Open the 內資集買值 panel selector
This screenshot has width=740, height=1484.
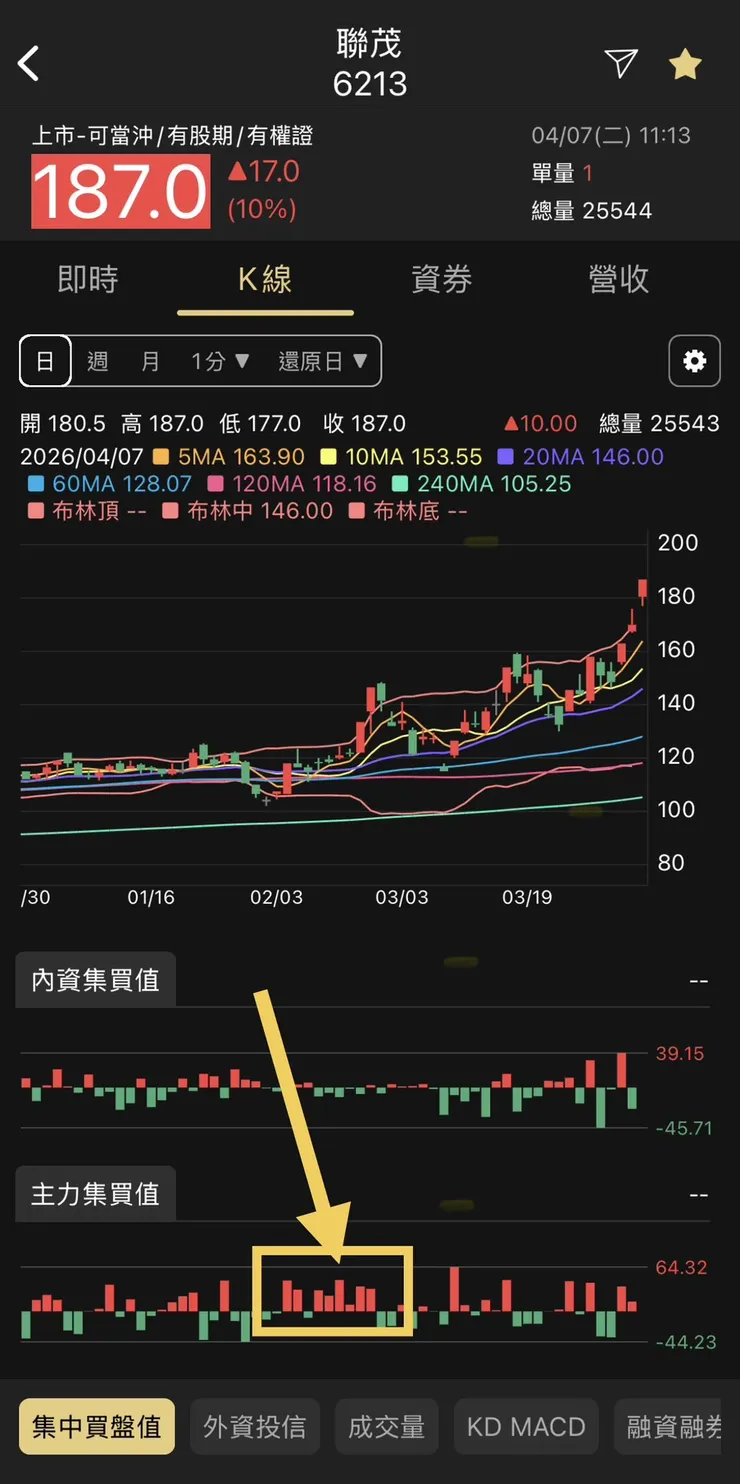coord(95,980)
